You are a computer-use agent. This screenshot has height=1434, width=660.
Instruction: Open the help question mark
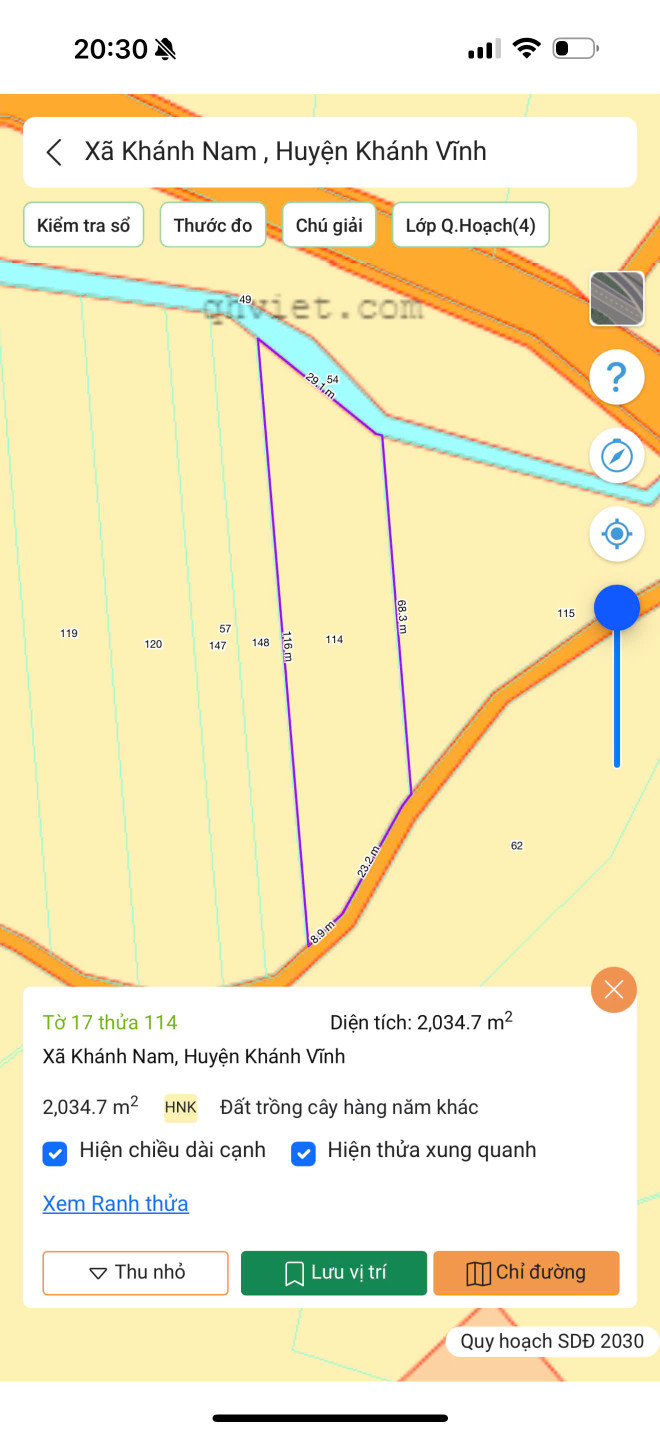pyautogui.click(x=617, y=378)
